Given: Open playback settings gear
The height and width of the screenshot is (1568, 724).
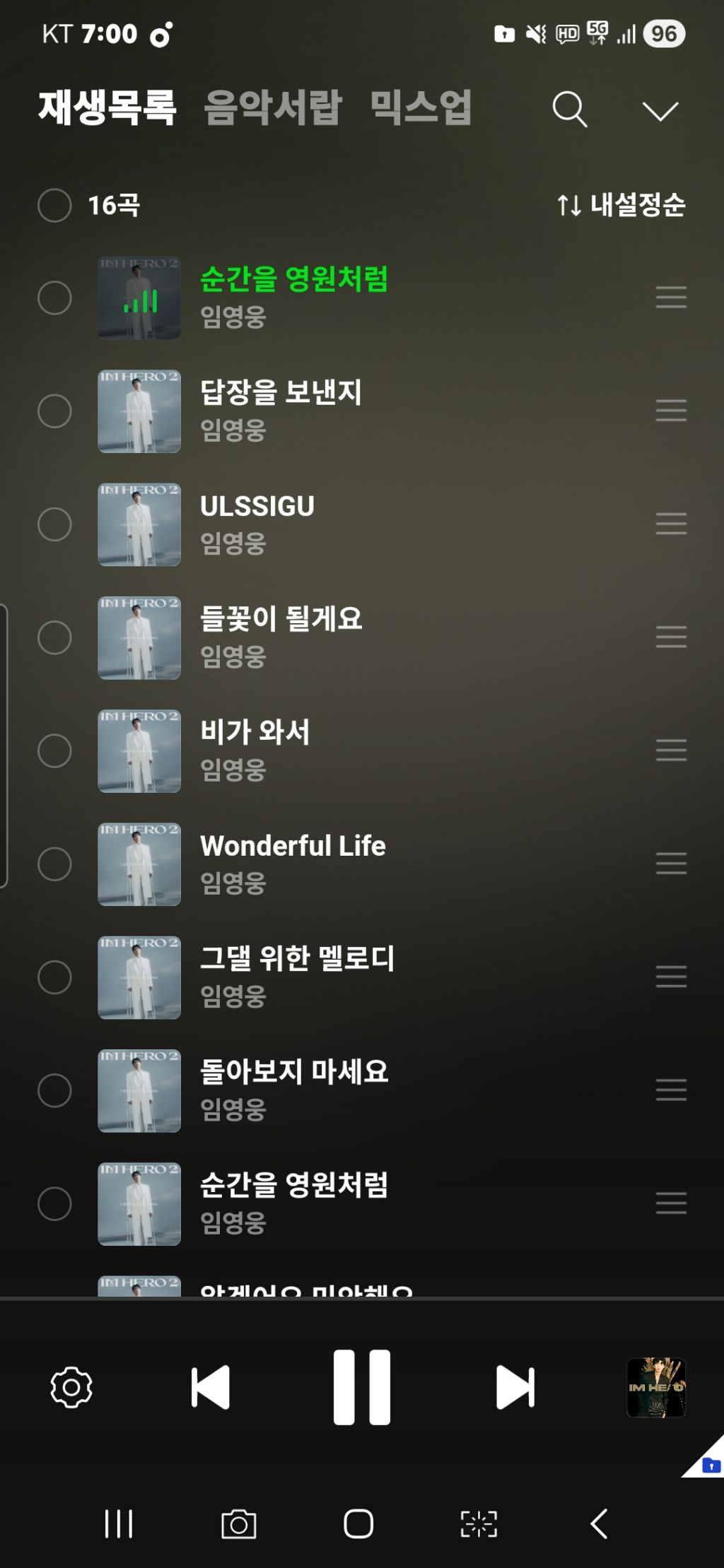Looking at the screenshot, I should click(71, 1387).
